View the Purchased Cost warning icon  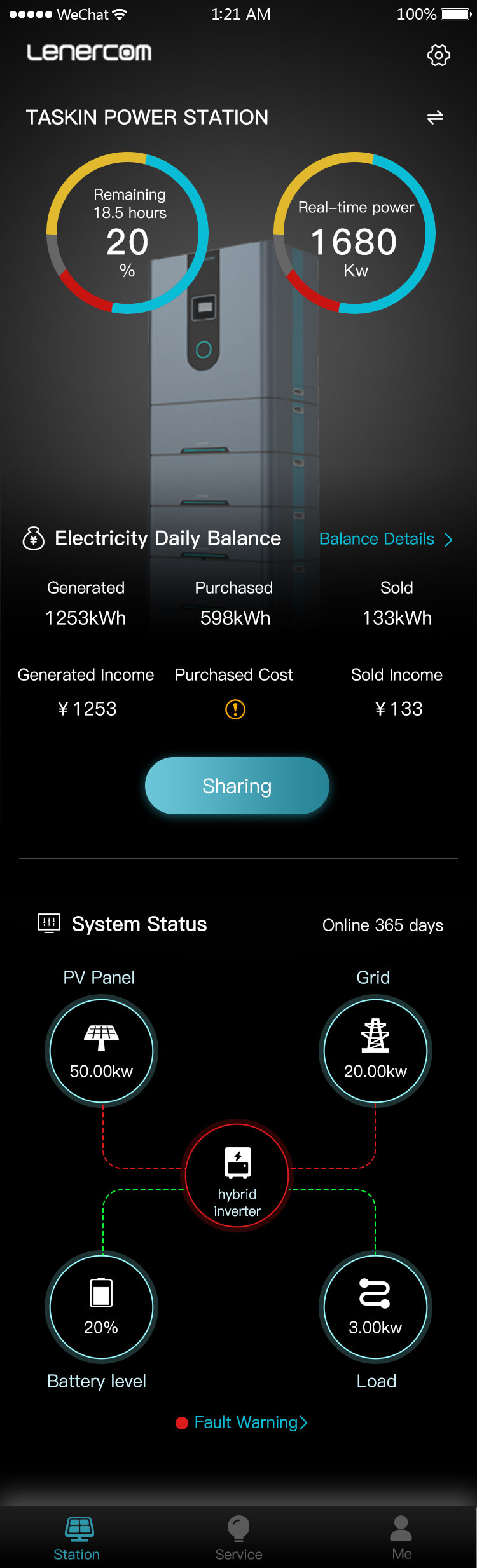coord(235,709)
